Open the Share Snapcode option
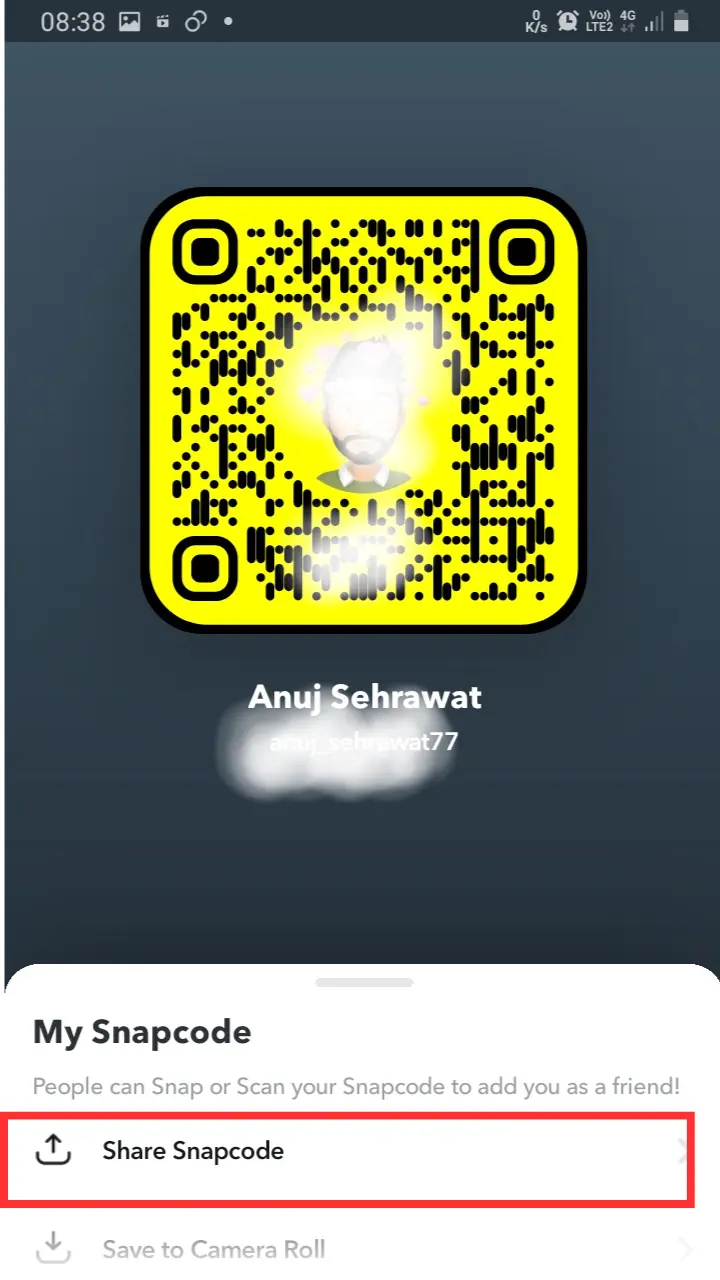720x1280 pixels. tap(192, 1151)
